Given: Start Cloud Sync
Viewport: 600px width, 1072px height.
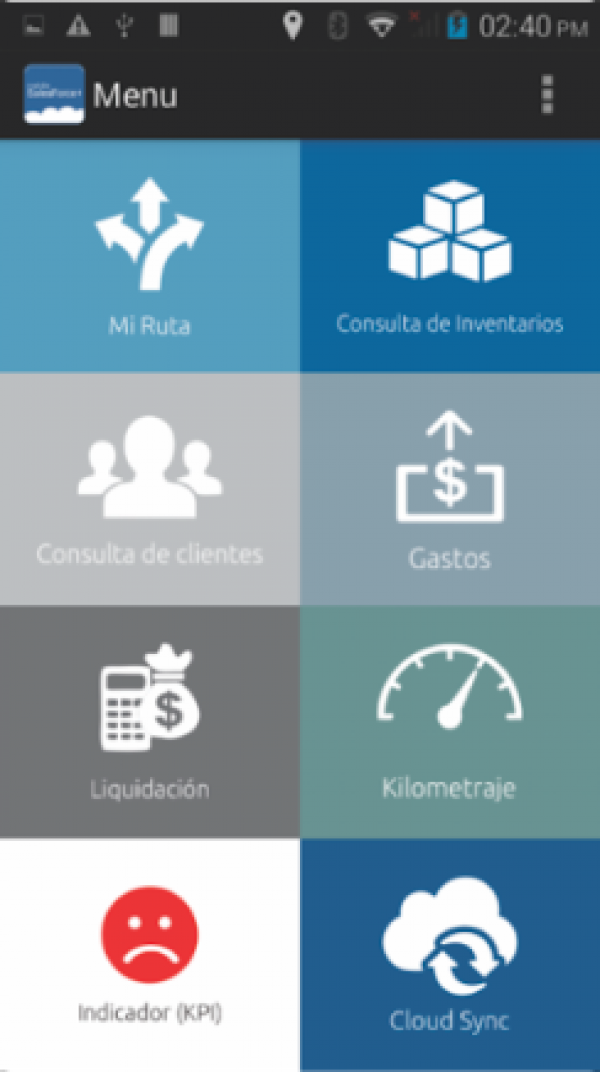Looking at the screenshot, I should coord(450,955).
